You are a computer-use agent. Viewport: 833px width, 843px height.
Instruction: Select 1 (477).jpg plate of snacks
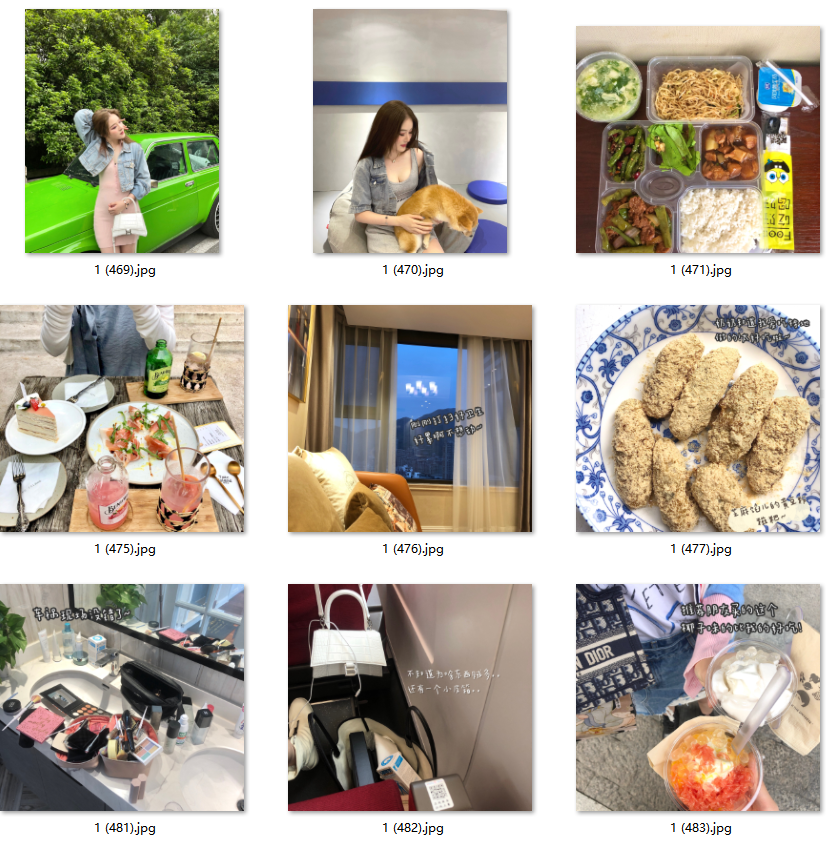tap(698, 418)
